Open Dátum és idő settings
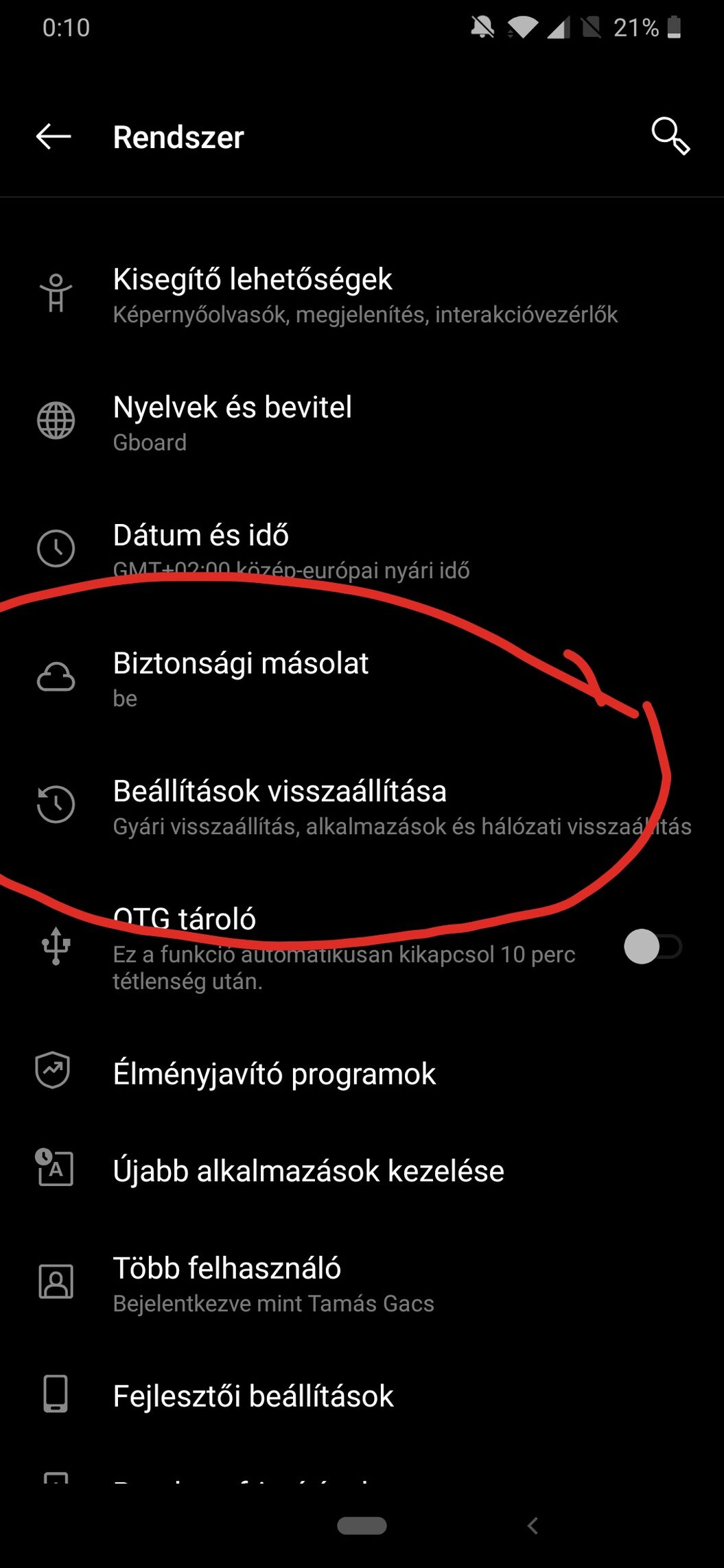This screenshot has height=1568, width=724. (x=362, y=551)
